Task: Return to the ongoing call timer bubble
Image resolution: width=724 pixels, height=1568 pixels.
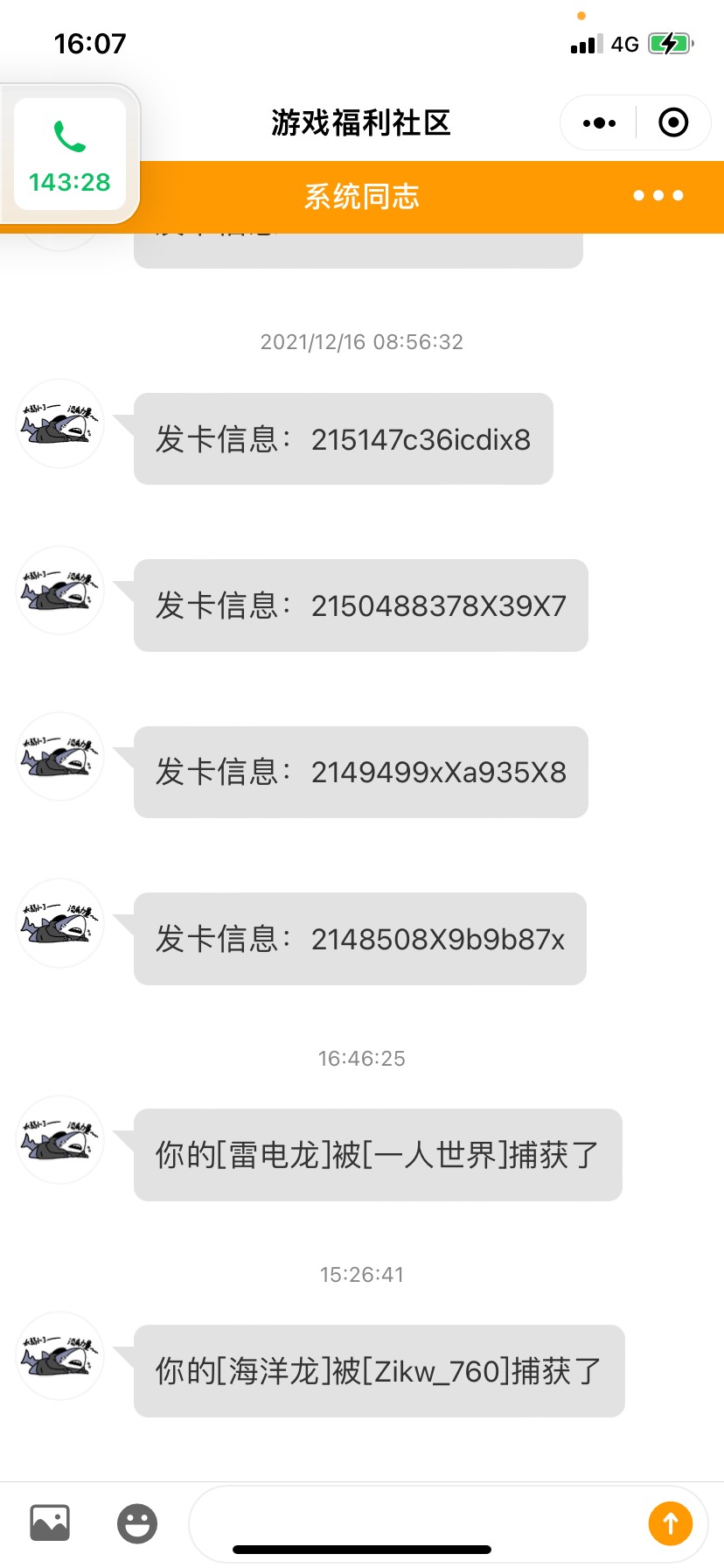Action: tap(70, 155)
